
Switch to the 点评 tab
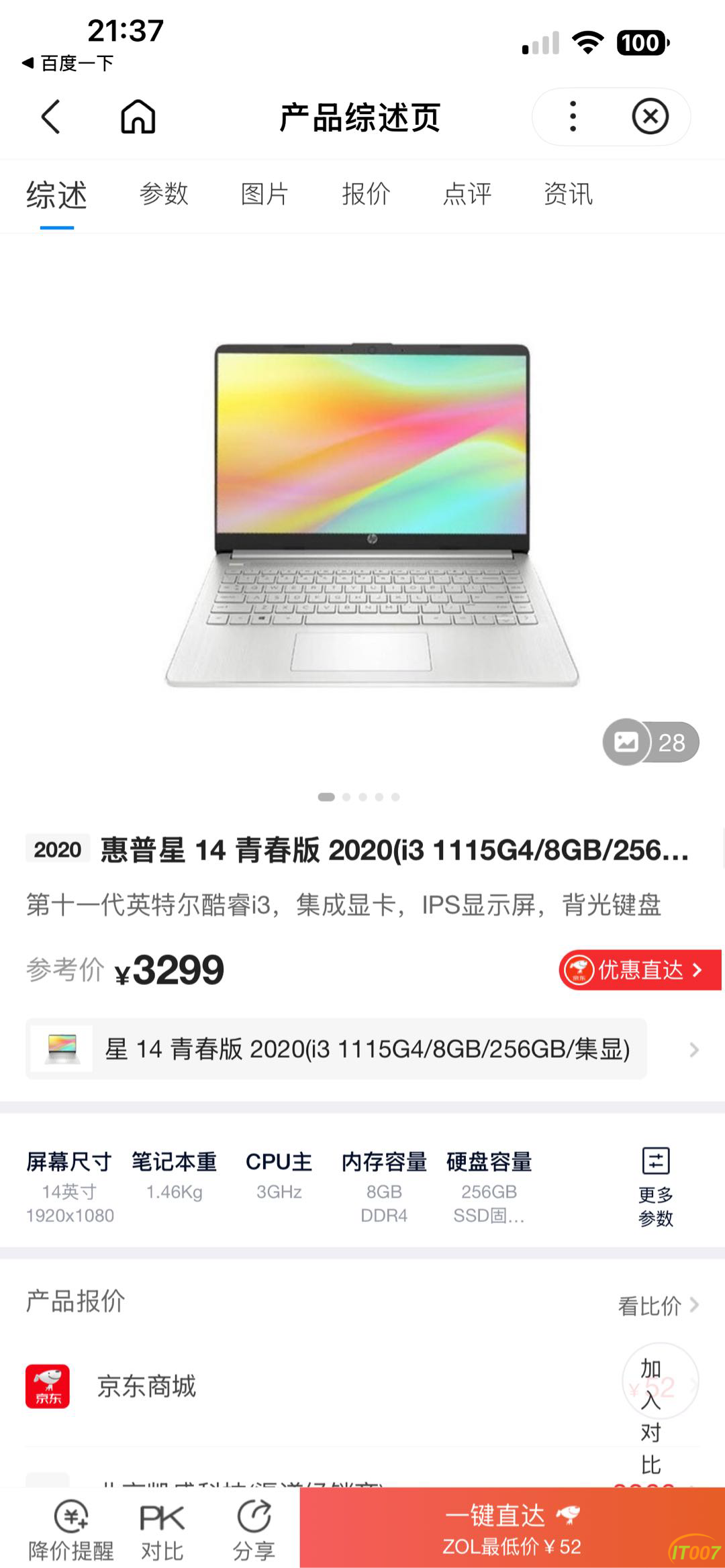[467, 195]
